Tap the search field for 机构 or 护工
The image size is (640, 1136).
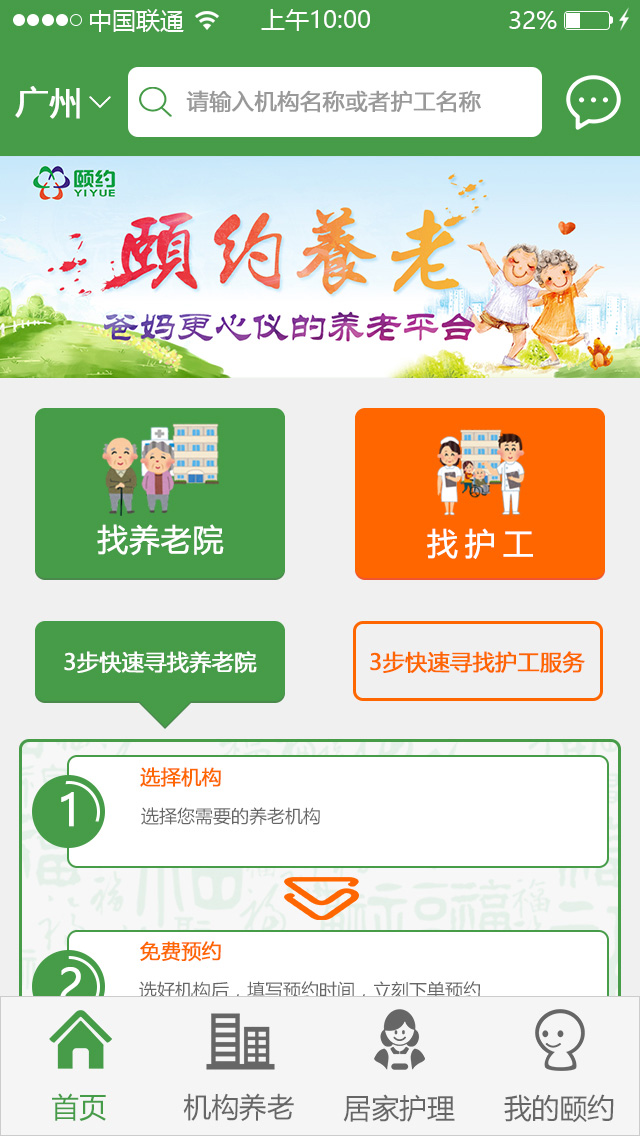click(335, 102)
